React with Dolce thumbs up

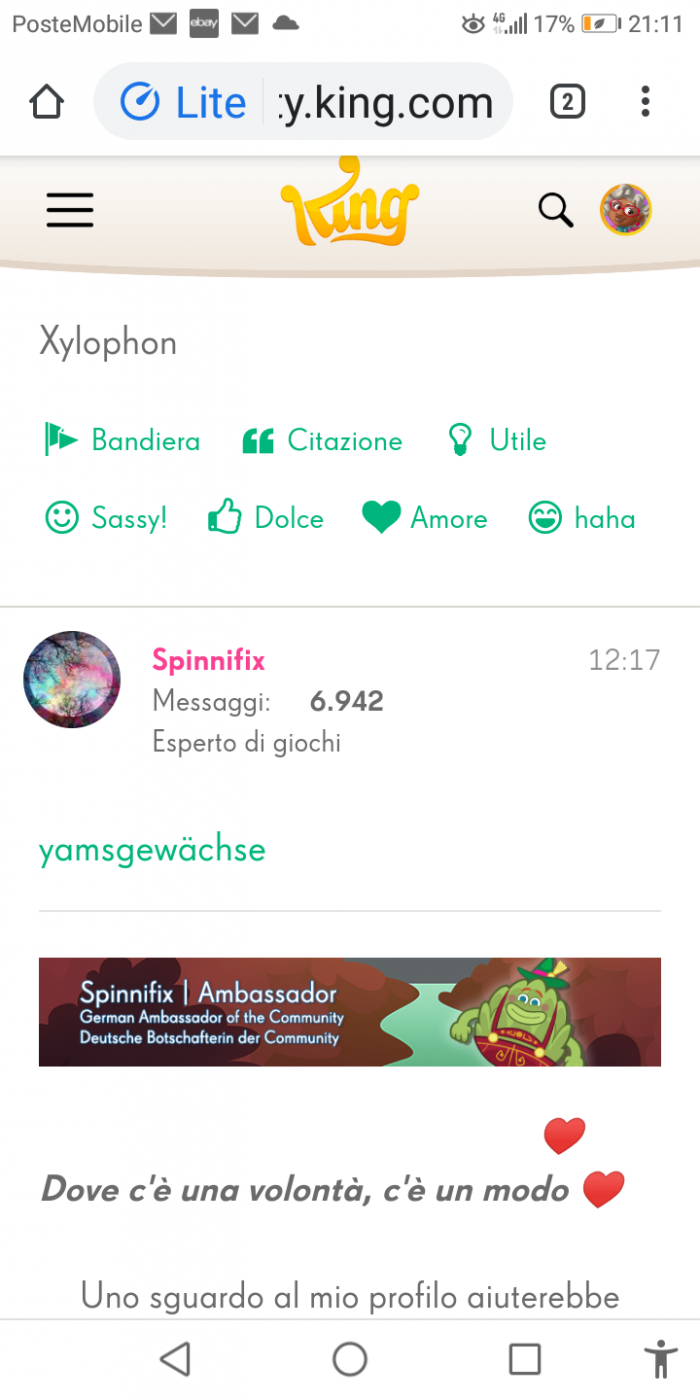[266, 518]
